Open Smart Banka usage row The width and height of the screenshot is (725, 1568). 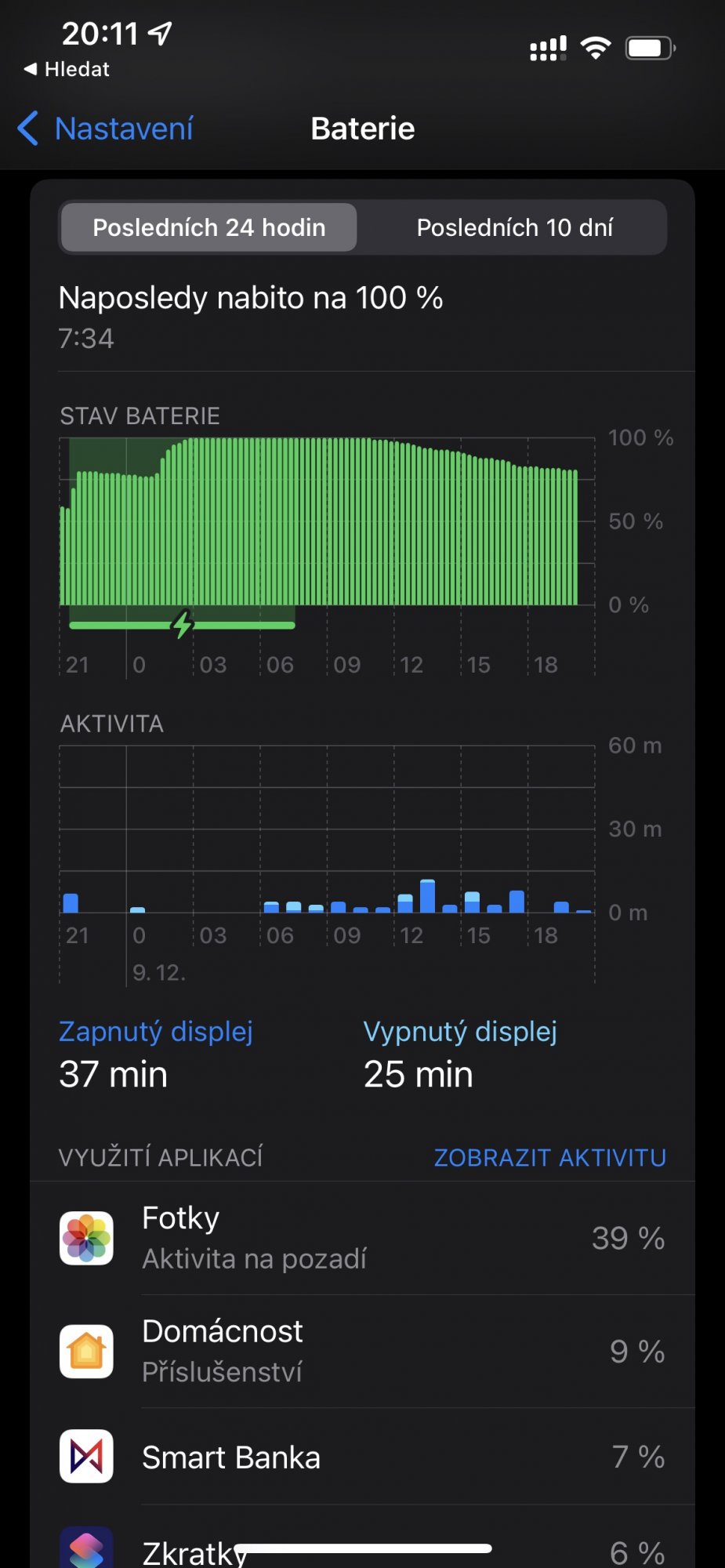[362, 1457]
